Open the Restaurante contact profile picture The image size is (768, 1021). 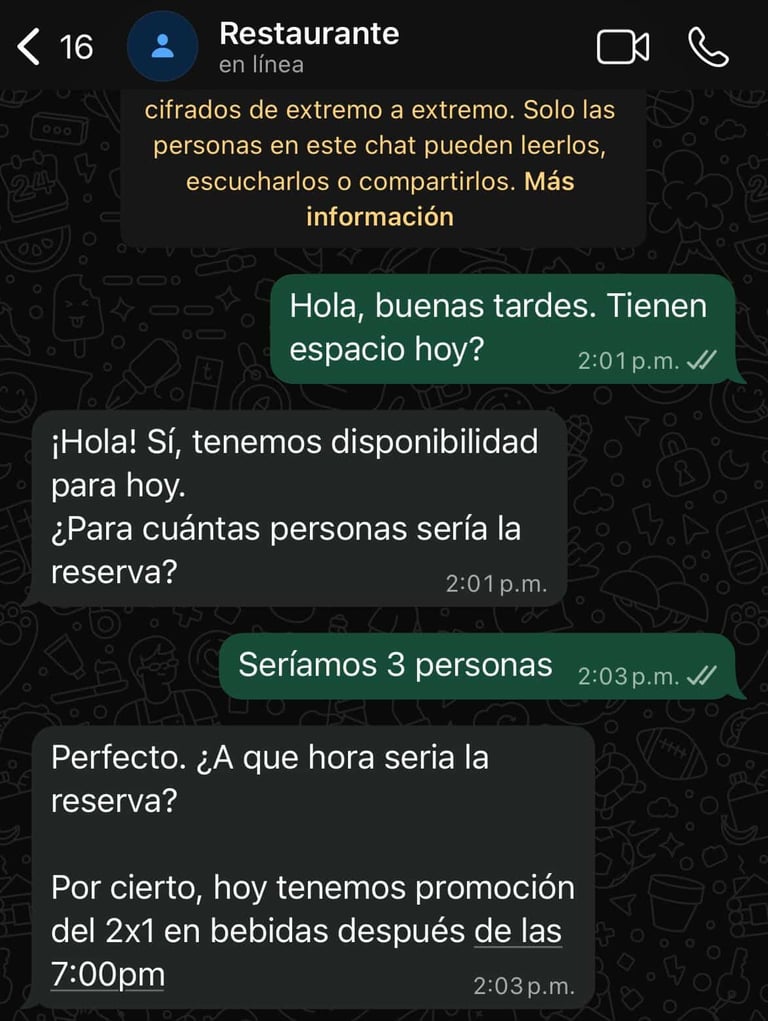(163, 46)
